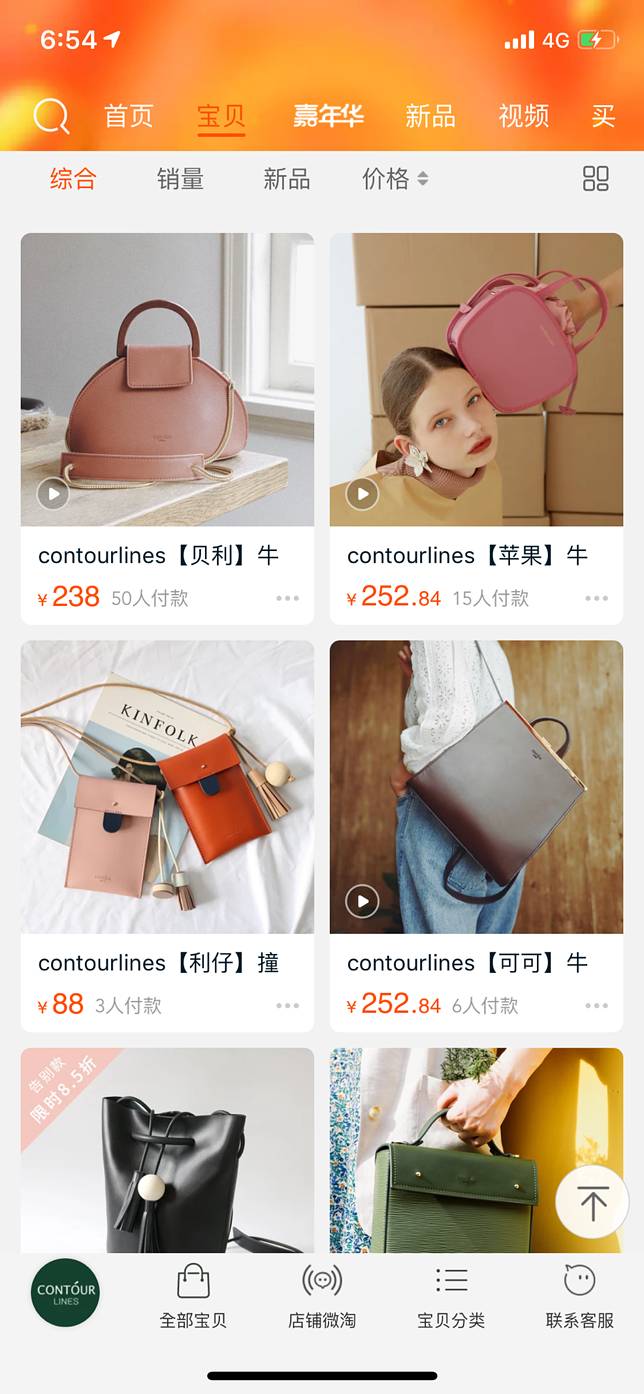Image resolution: width=644 pixels, height=1394 pixels.
Task: Toggle the grid layout view icon
Action: point(595,179)
